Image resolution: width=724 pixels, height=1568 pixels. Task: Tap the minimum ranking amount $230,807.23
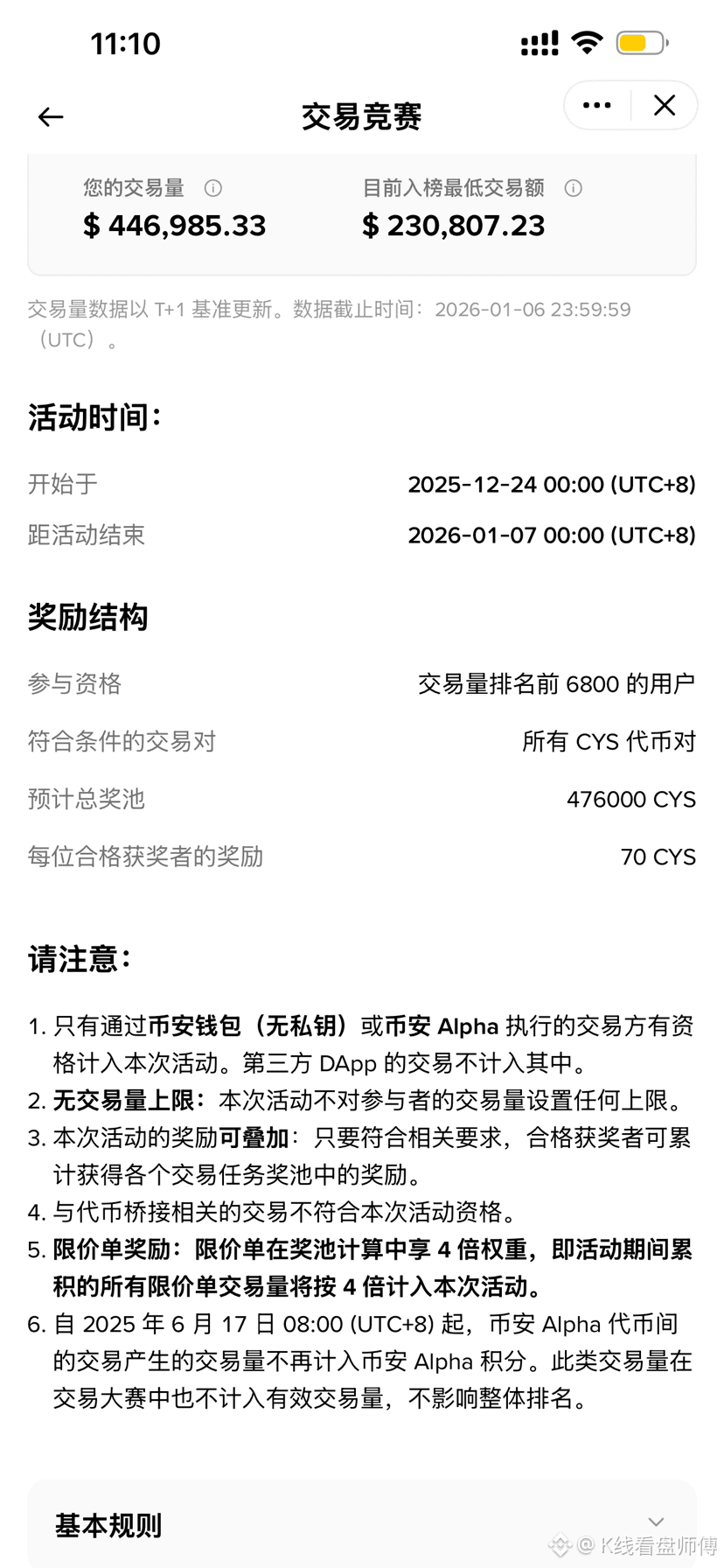453,226
